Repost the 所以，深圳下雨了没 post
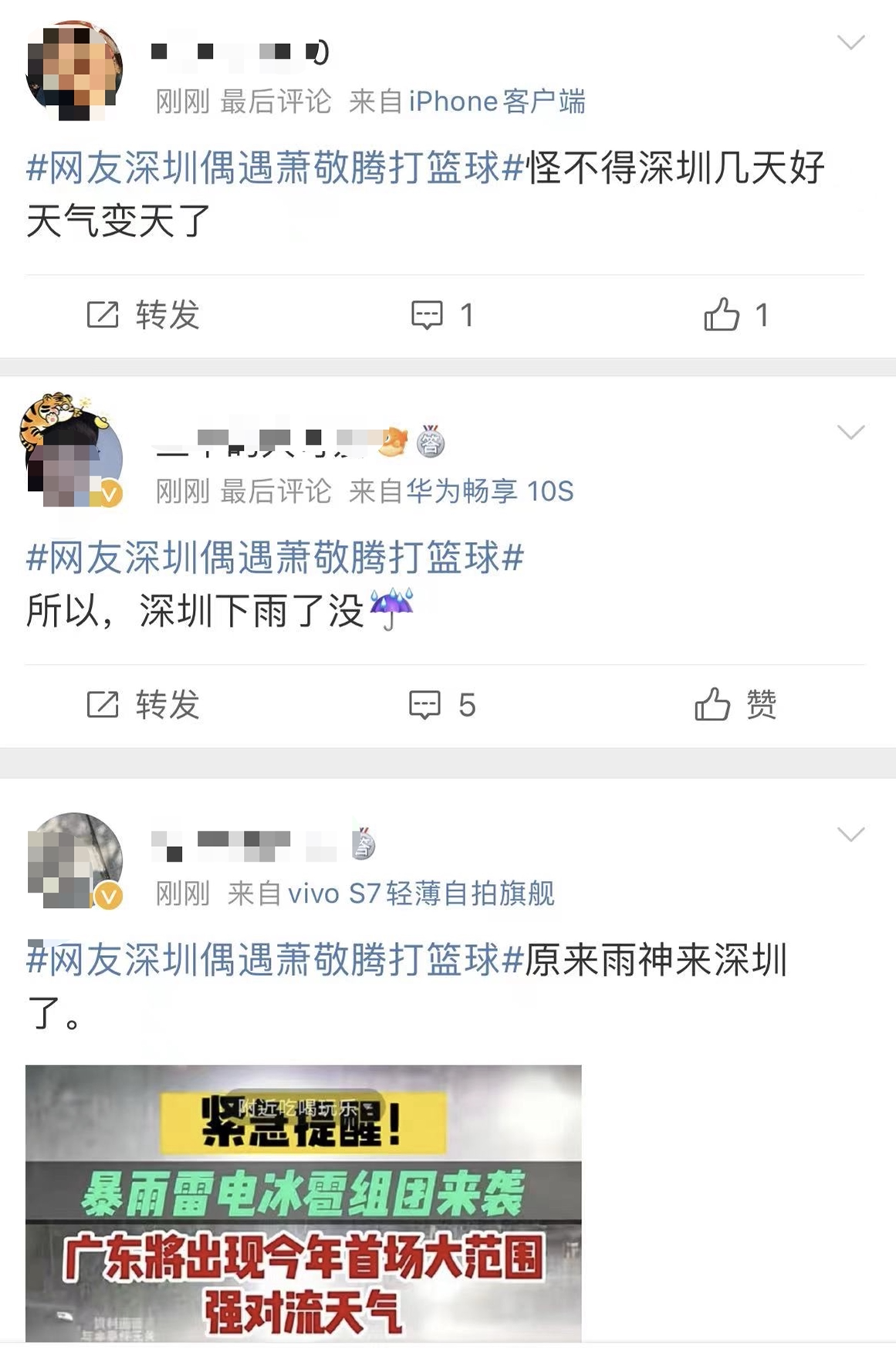 pyautogui.click(x=143, y=705)
